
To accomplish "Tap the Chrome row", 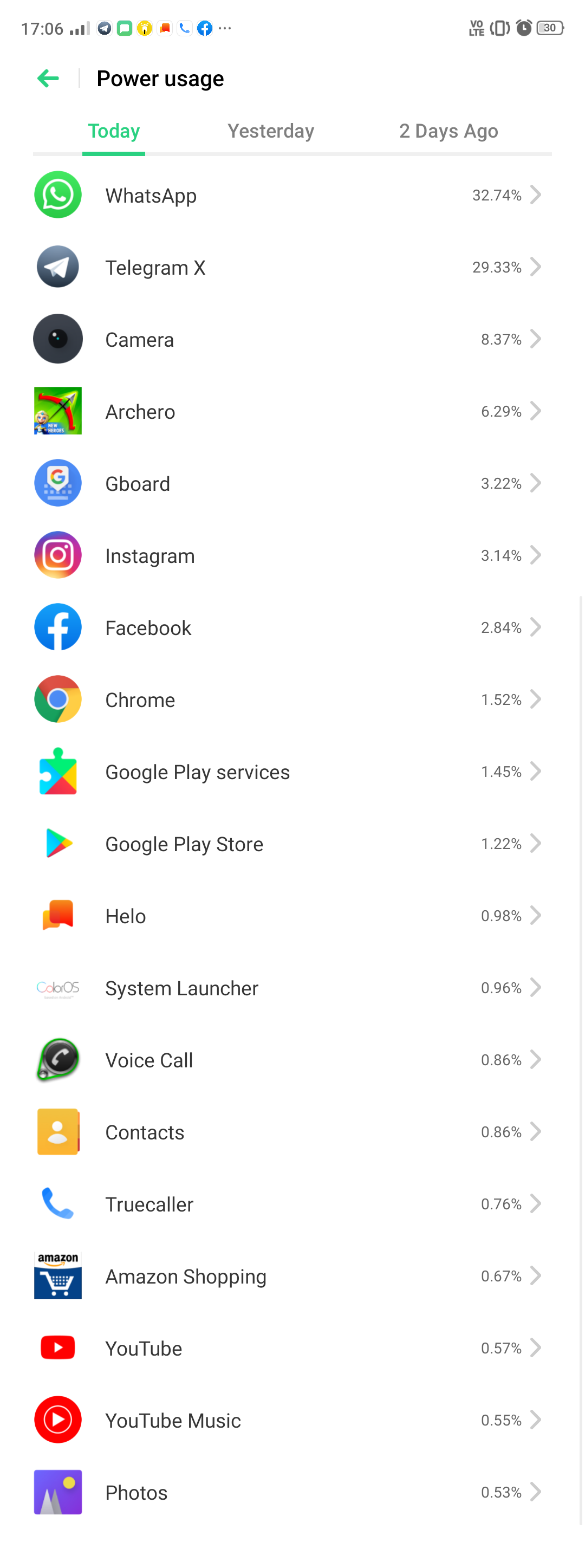I will pos(292,699).
